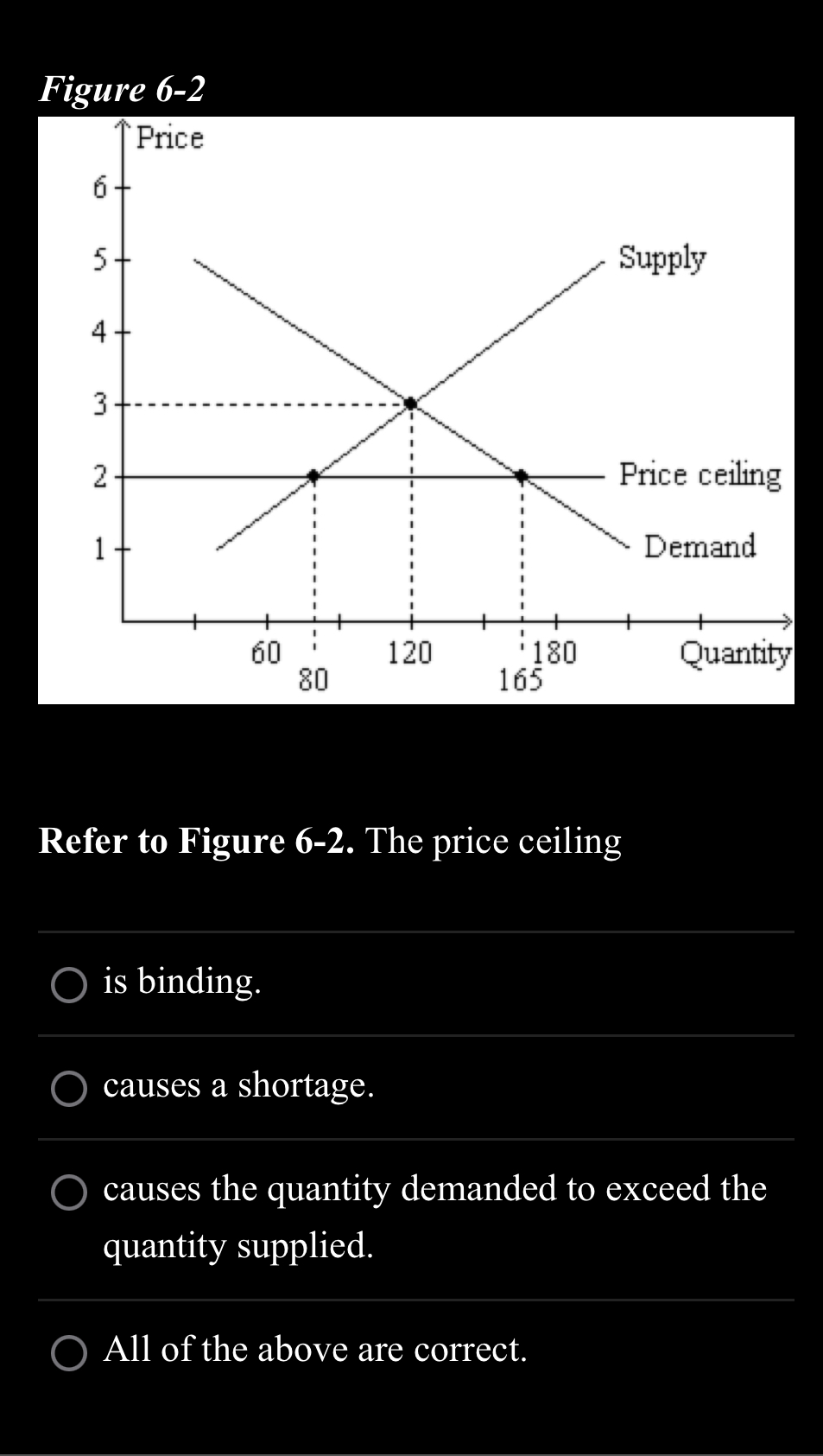
Task: Click the equilibrium point at price 3
Action: (x=409, y=402)
